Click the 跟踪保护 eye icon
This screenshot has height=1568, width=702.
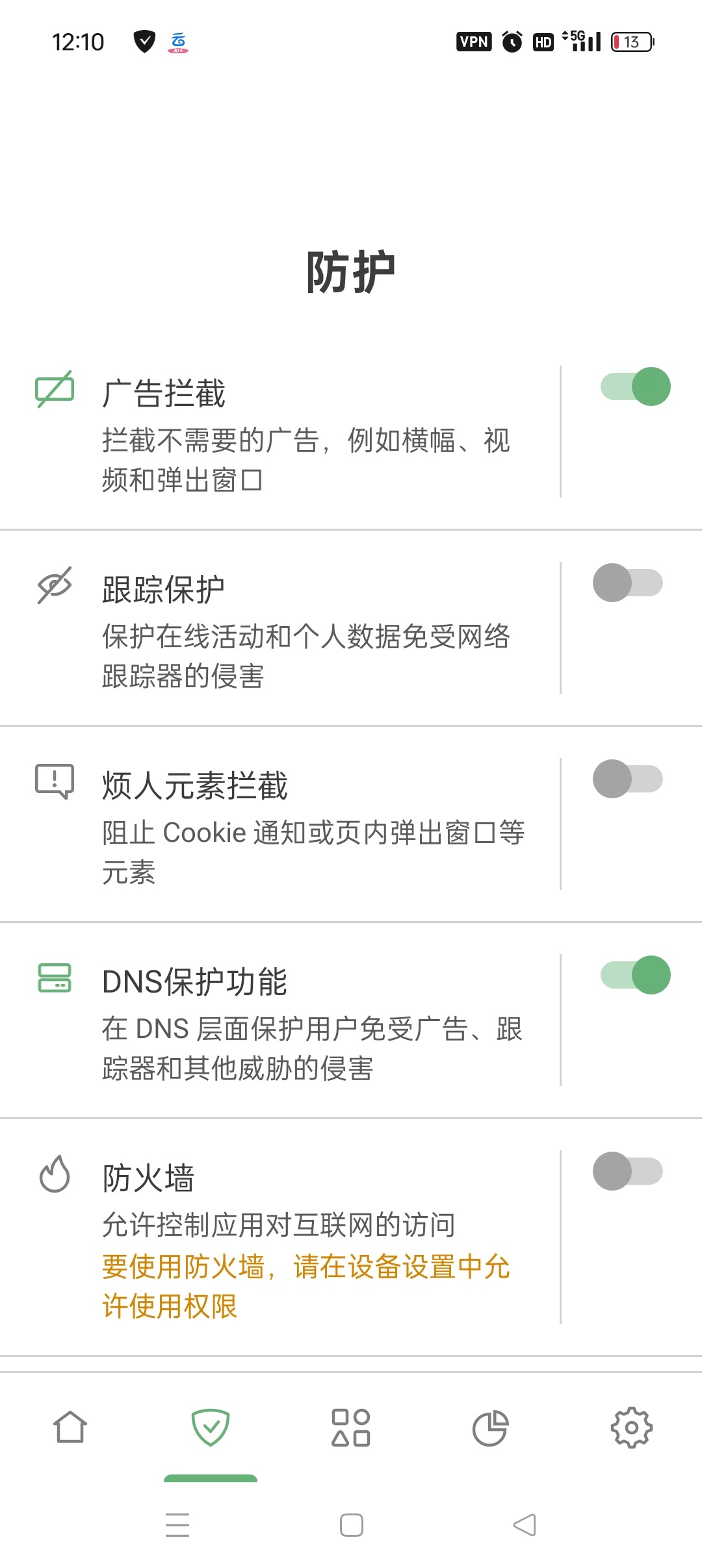point(55,583)
